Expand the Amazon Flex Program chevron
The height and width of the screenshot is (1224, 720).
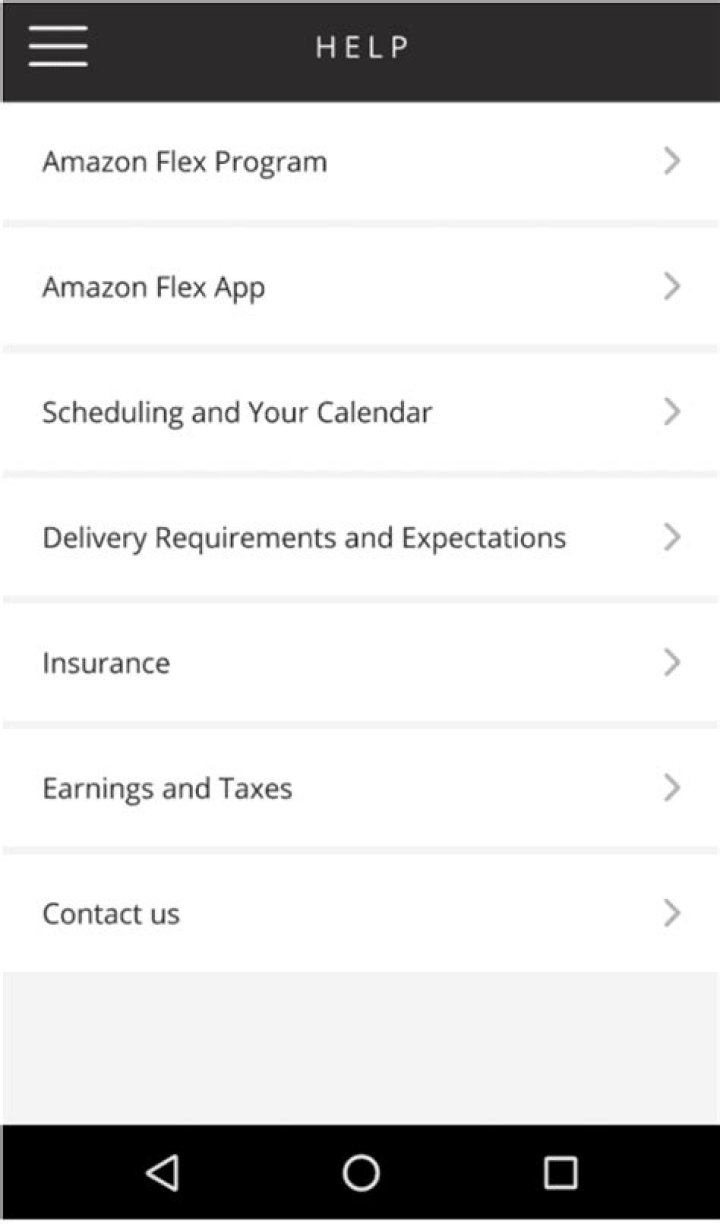(671, 161)
